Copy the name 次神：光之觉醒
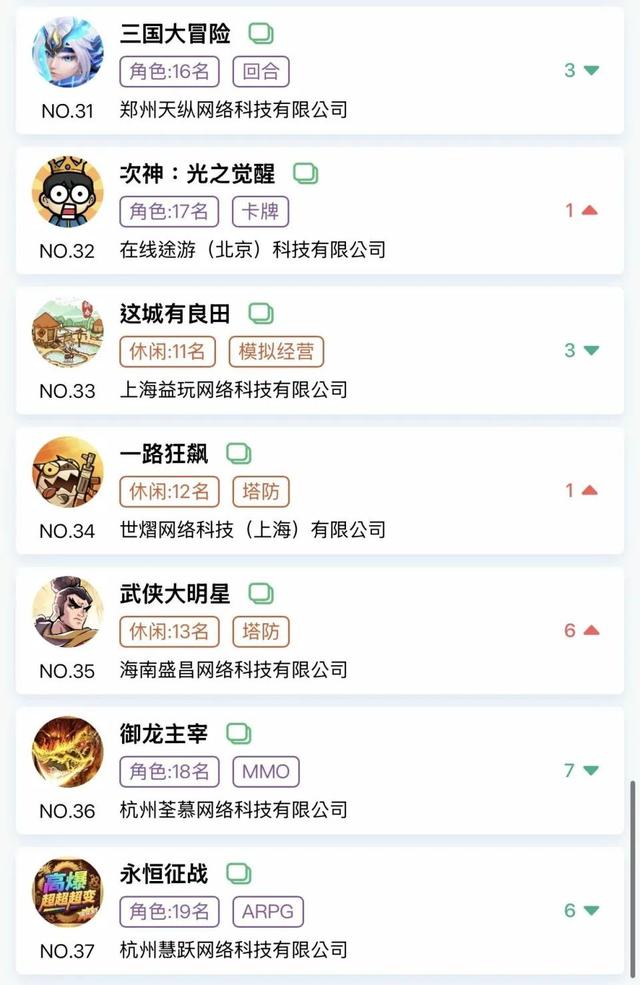The image size is (640, 985). click(x=305, y=174)
